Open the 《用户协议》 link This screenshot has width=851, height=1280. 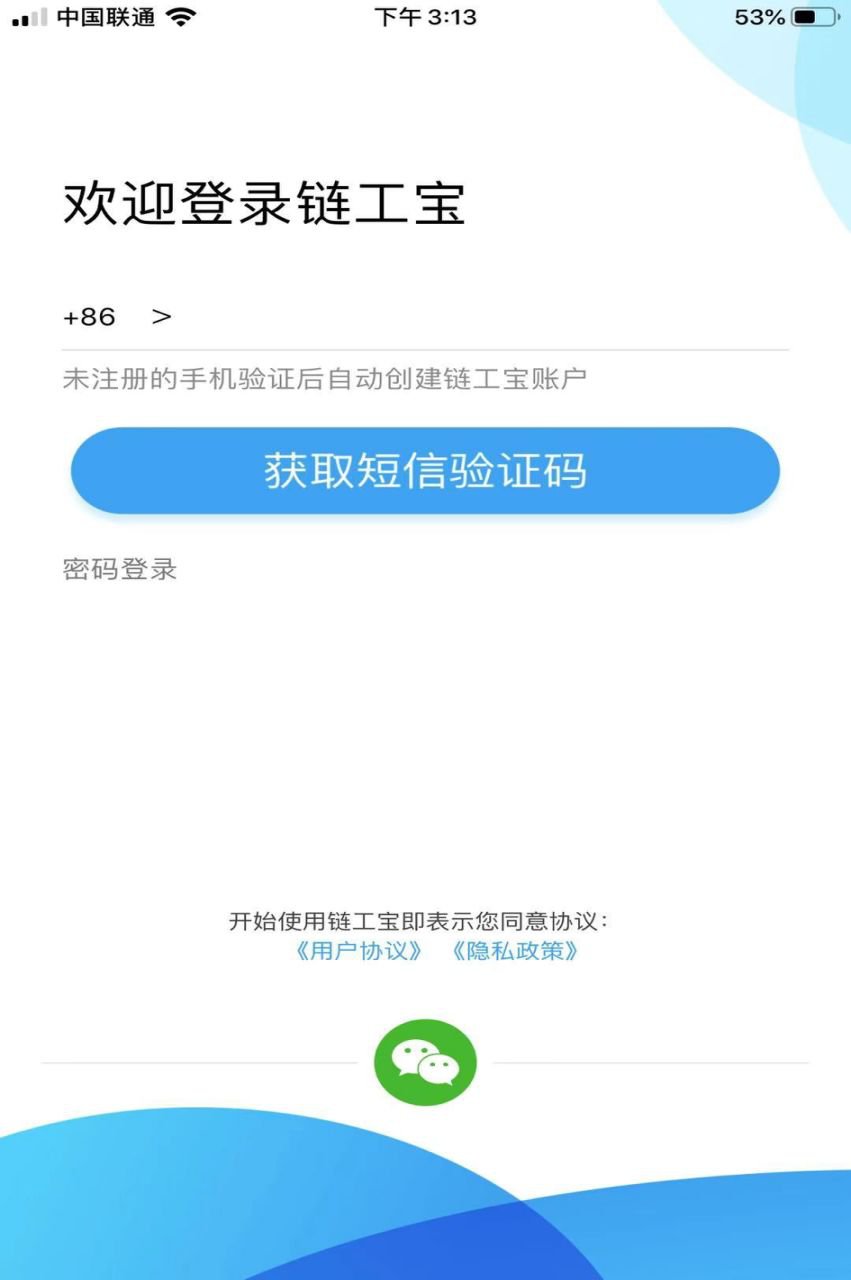359,950
